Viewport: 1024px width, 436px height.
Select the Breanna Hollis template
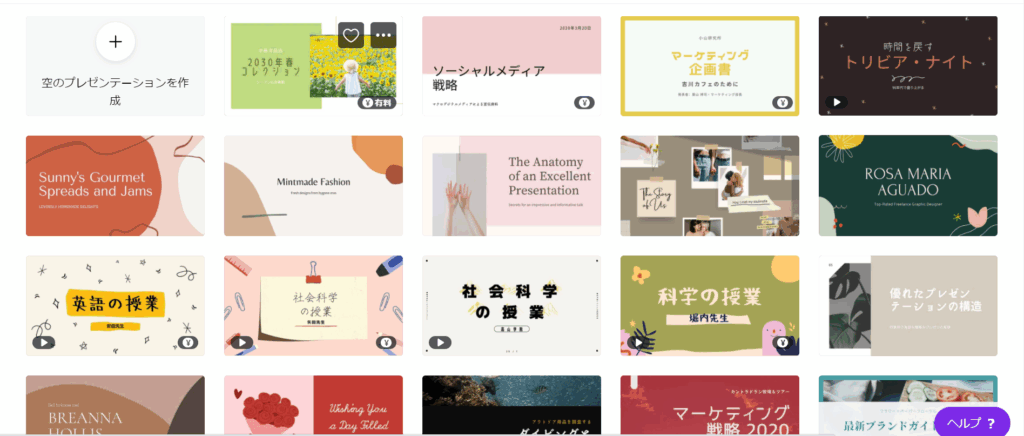pyautogui.click(x=115, y=406)
